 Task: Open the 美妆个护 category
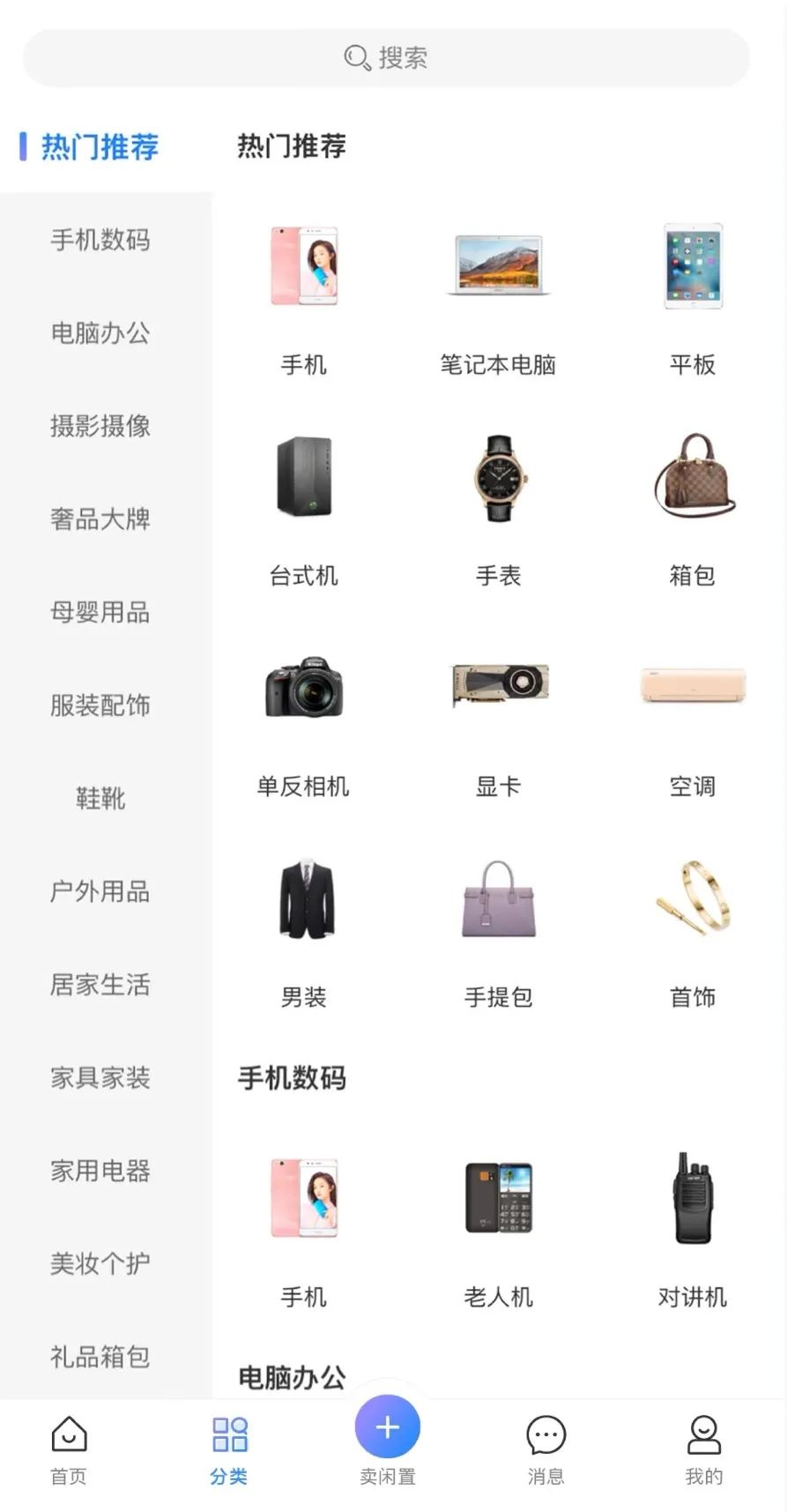pos(100,1263)
